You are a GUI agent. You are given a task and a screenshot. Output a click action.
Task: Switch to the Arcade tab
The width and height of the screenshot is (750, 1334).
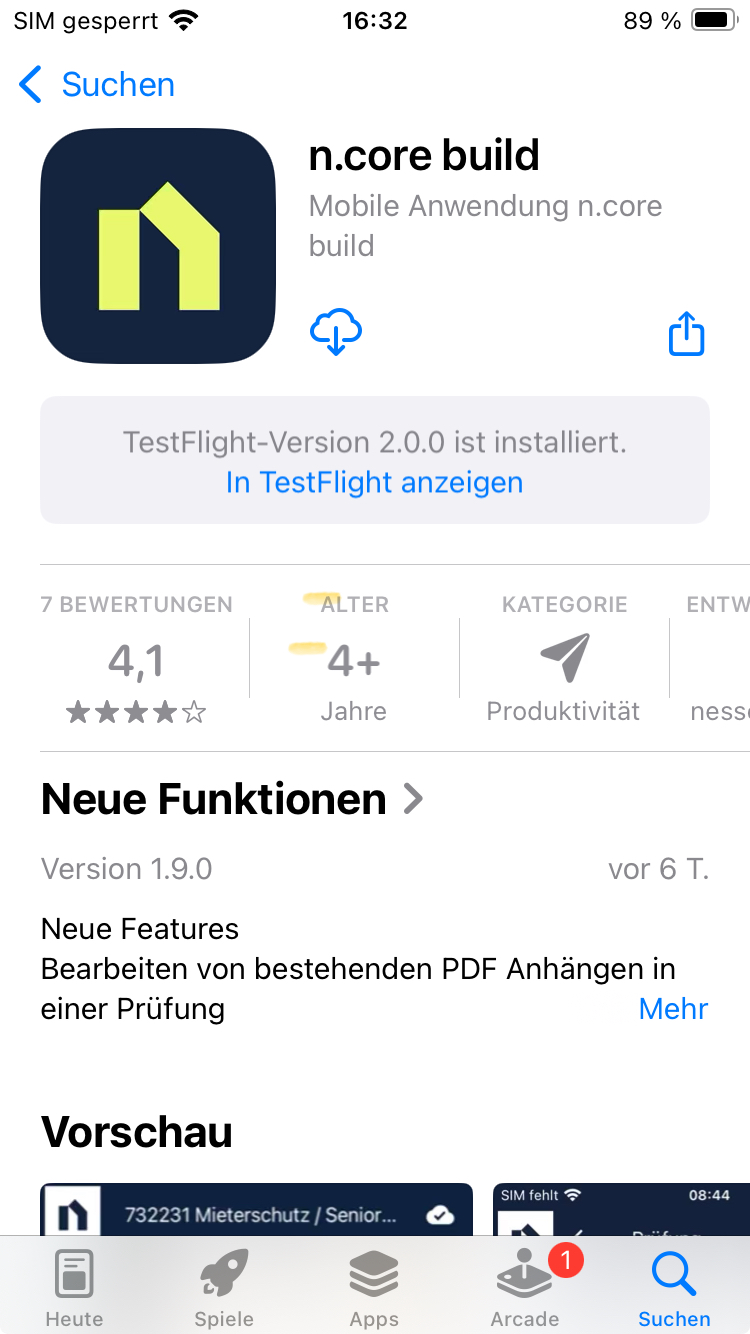point(525,1288)
